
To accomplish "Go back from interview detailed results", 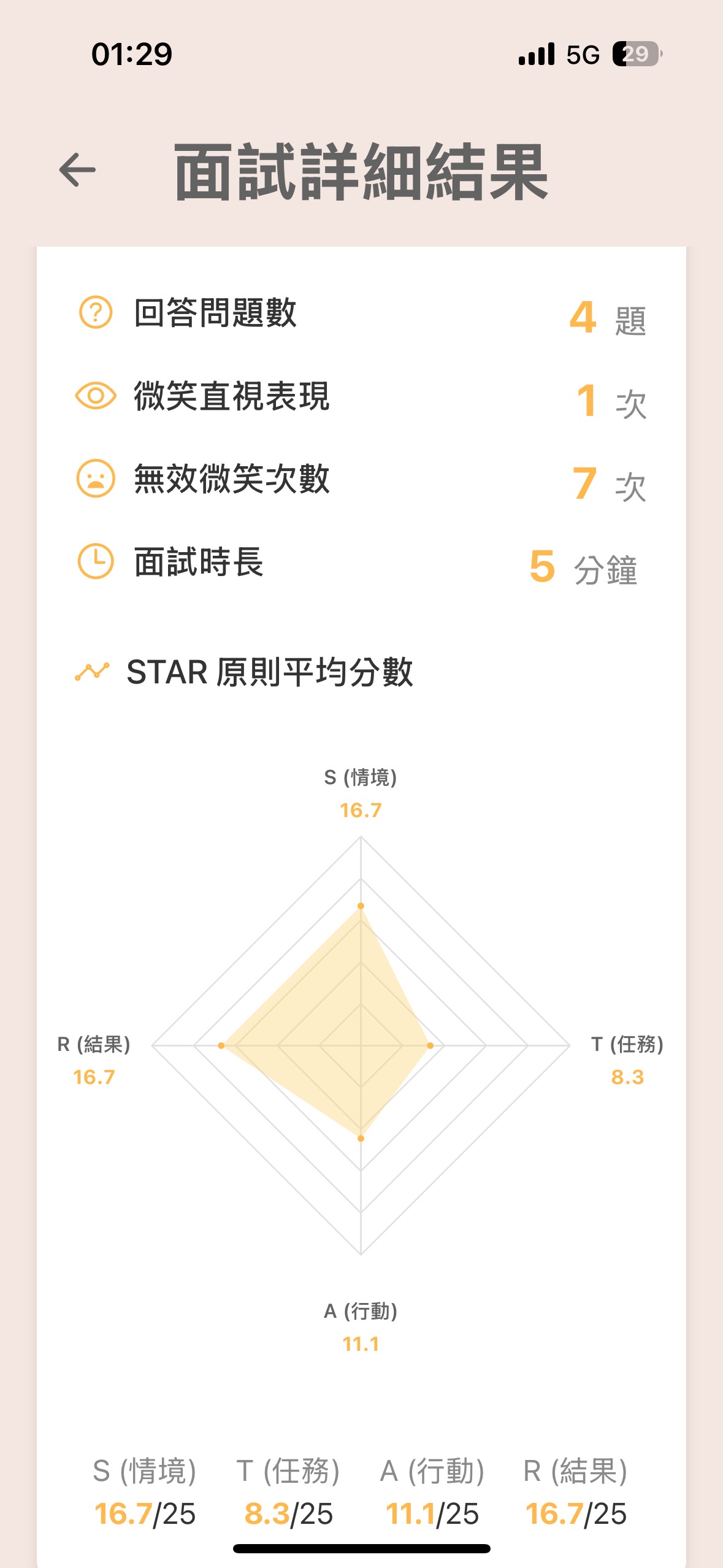I will 77,170.
